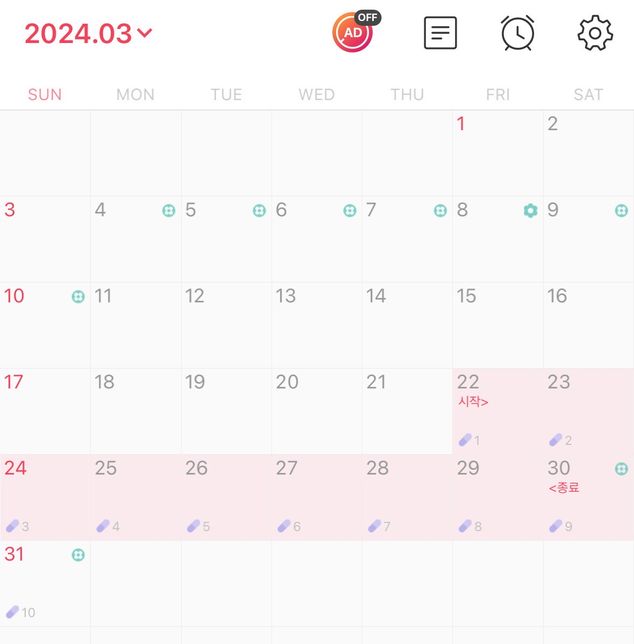Open the alarm clock reminders
634x644 pixels.
[517, 33]
